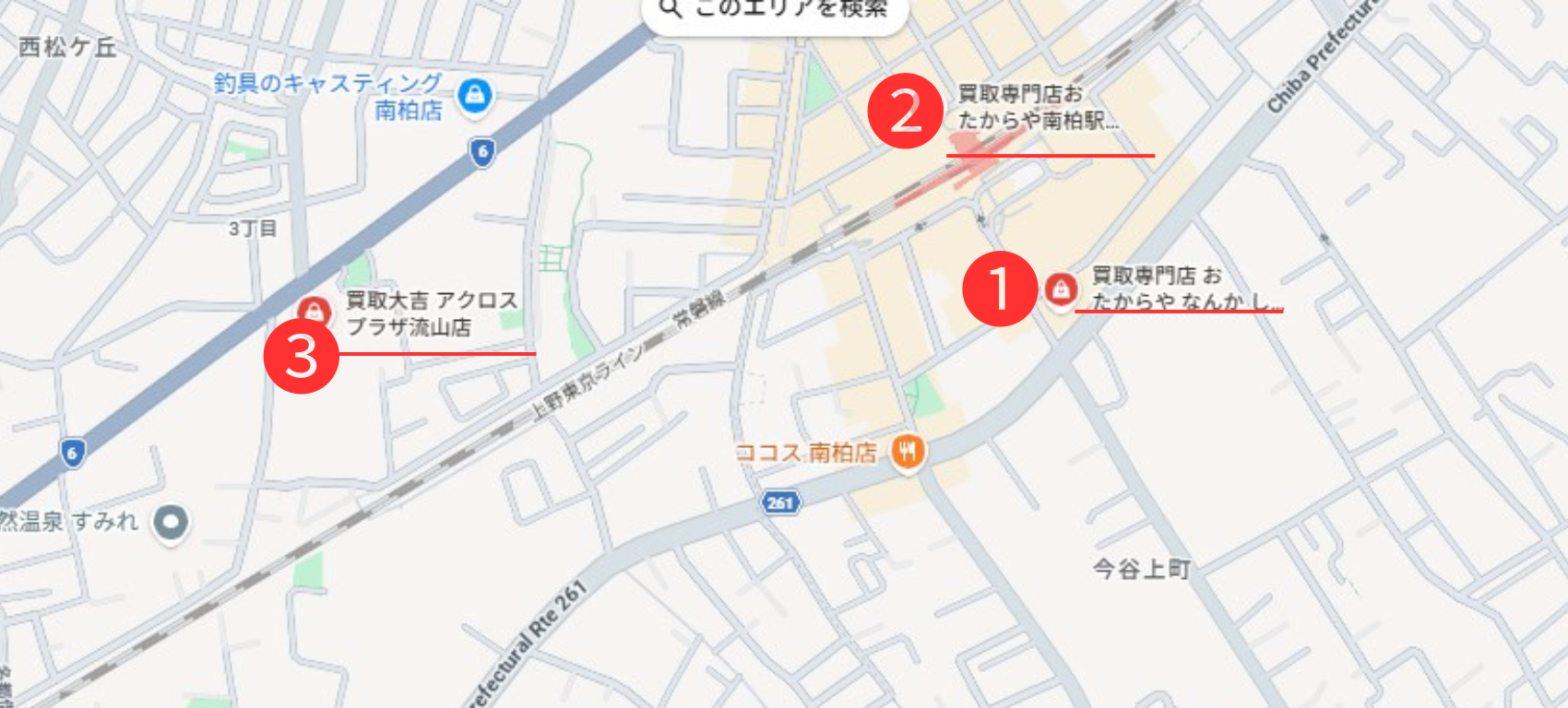Viewport: 1568px width, 708px height.
Task: Select the ココス 南柏店 restaurant pin
Action: (x=909, y=452)
